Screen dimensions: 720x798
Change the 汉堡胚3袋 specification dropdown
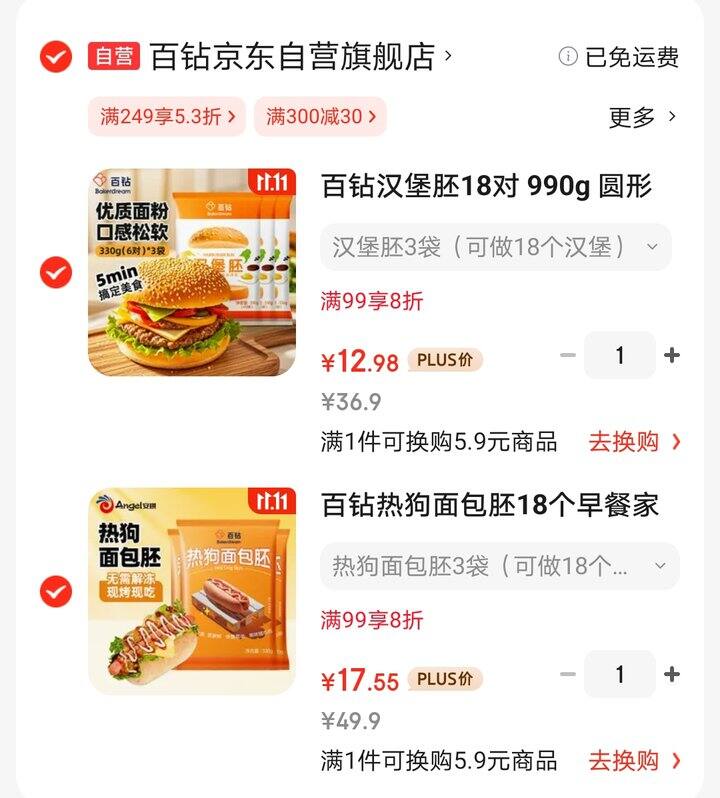point(495,247)
